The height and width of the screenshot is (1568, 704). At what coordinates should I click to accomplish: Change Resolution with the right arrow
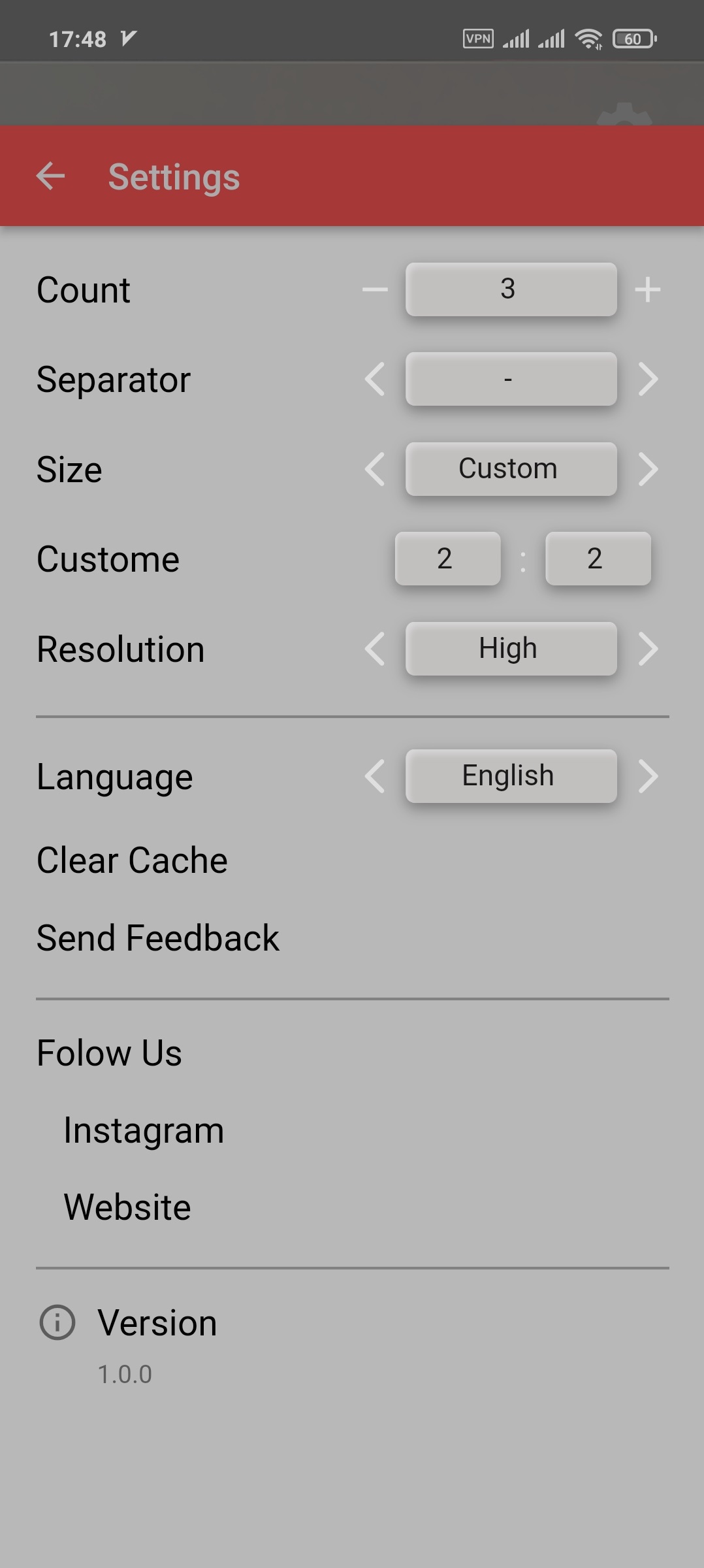pos(647,649)
